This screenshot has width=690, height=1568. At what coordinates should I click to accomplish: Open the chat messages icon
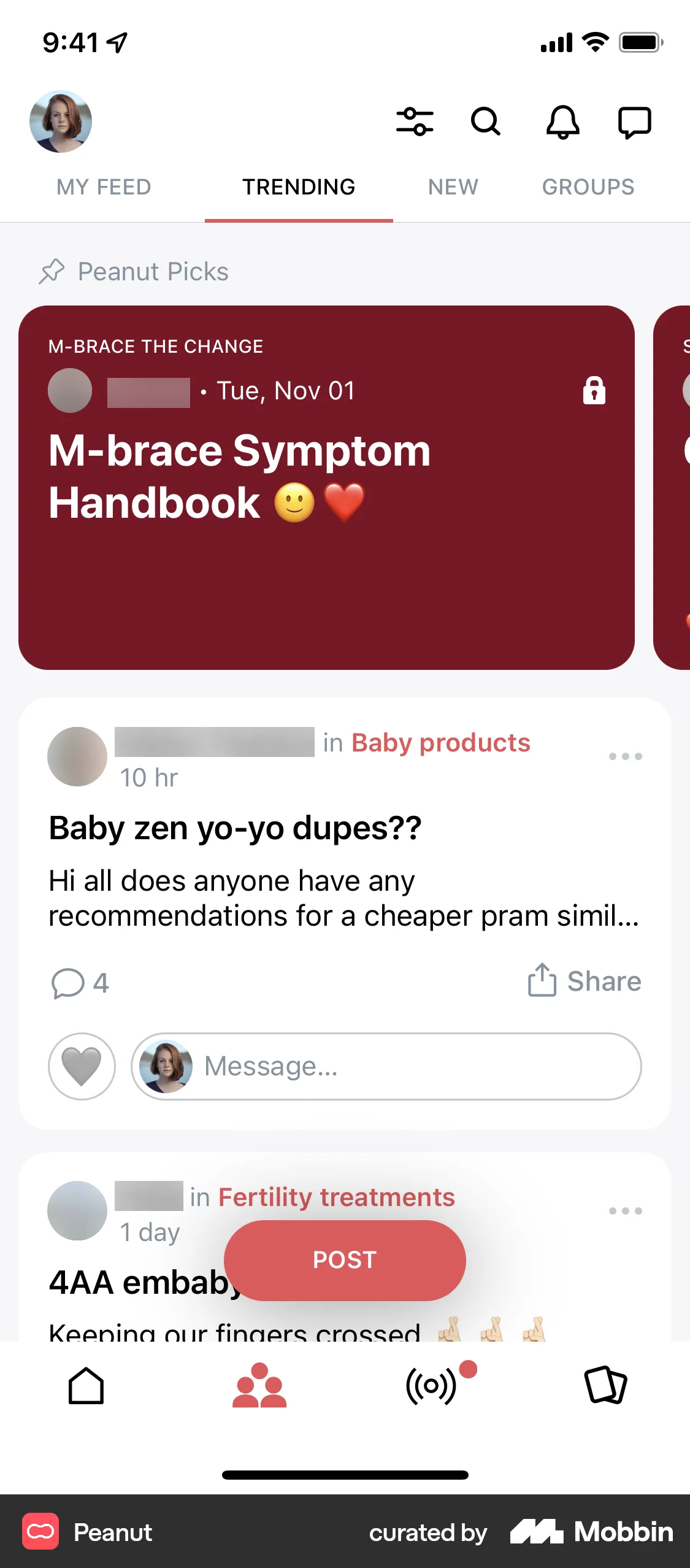635,121
